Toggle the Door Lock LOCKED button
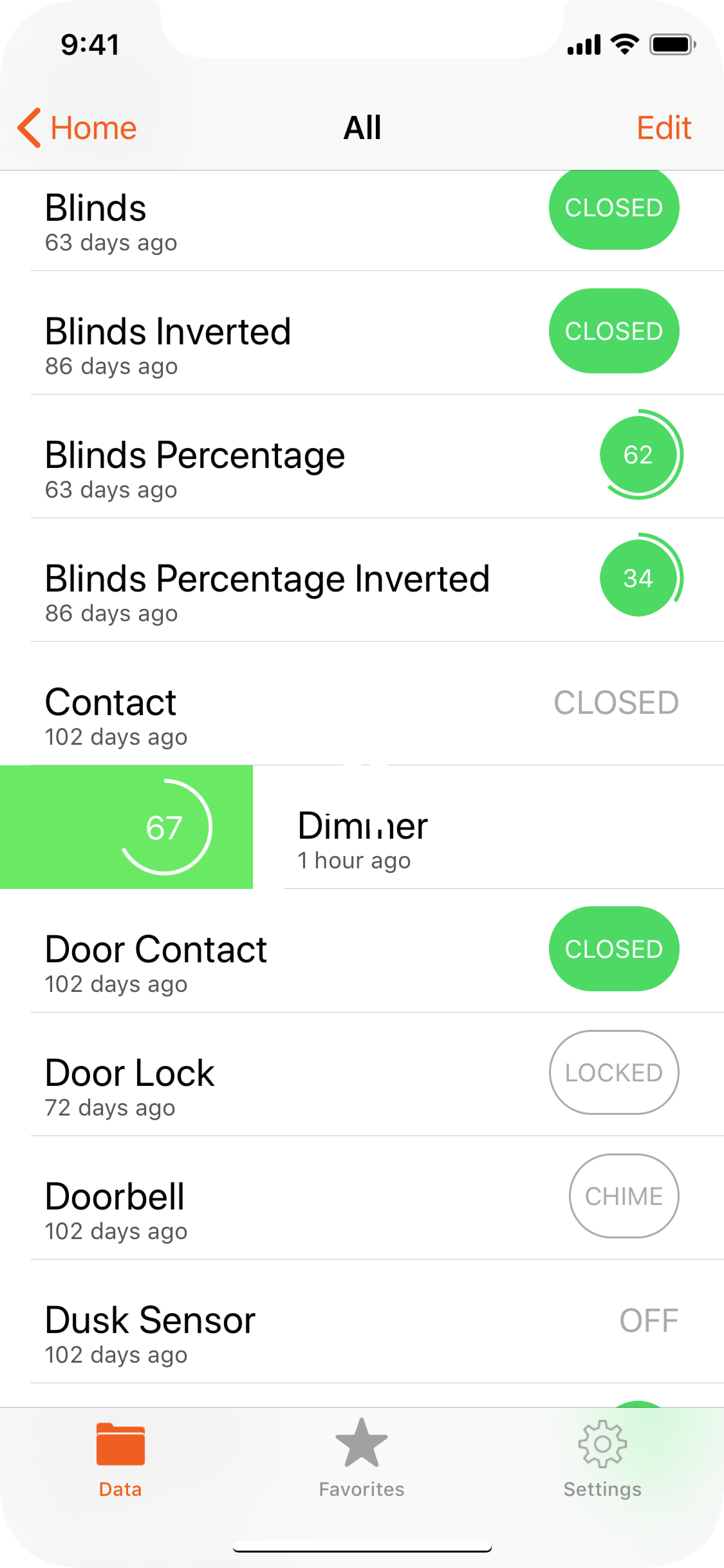The width and height of the screenshot is (724, 1568). point(613,1072)
